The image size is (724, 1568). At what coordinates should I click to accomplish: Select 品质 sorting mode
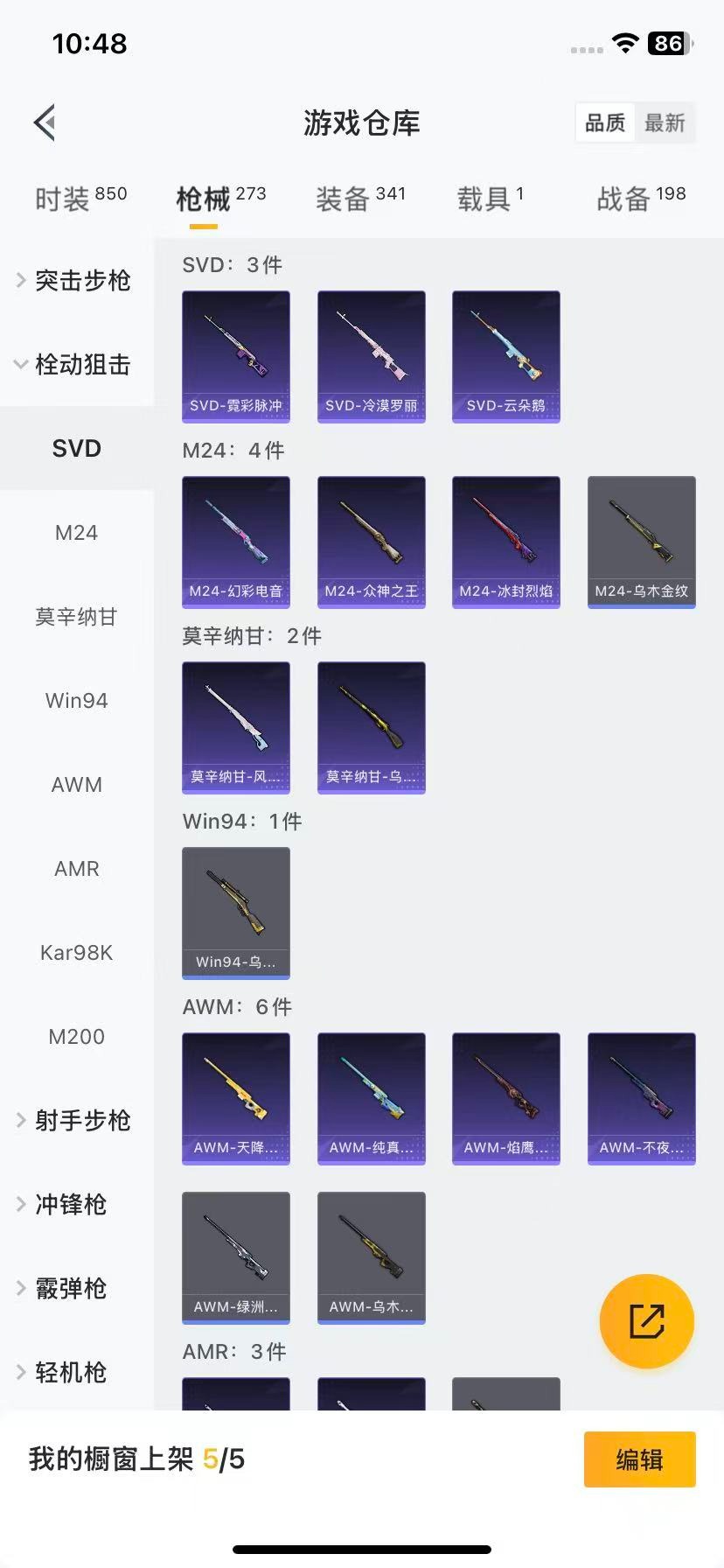click(605, 123)
